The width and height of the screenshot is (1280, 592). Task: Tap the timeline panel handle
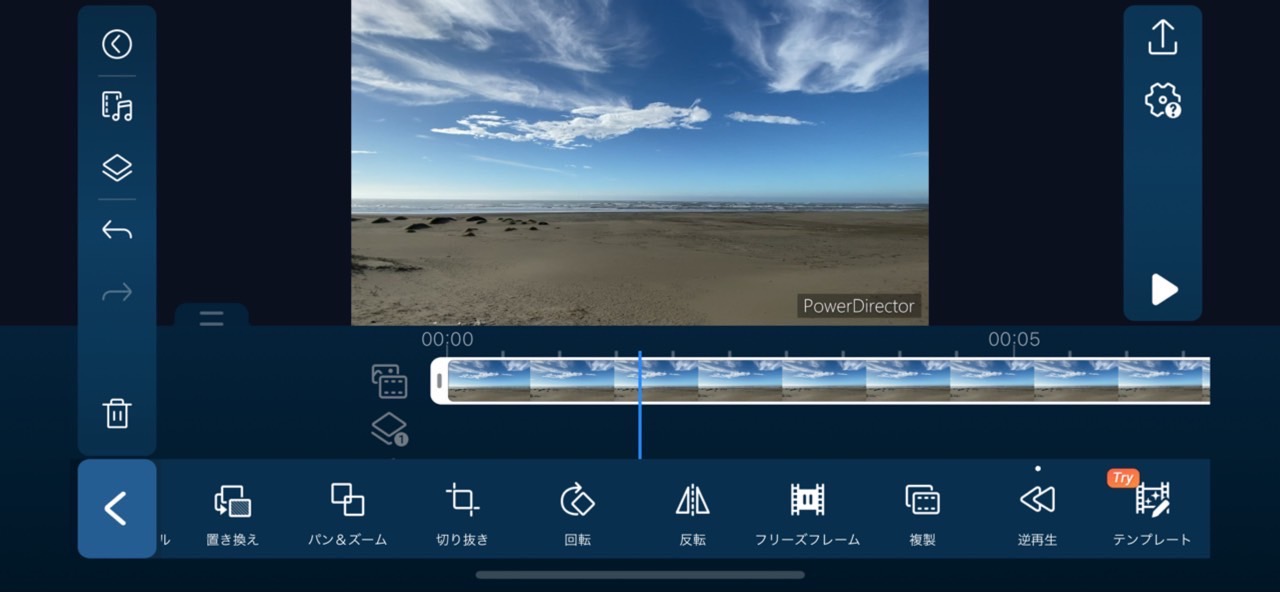pyautogui.click(x=211, y=319)
